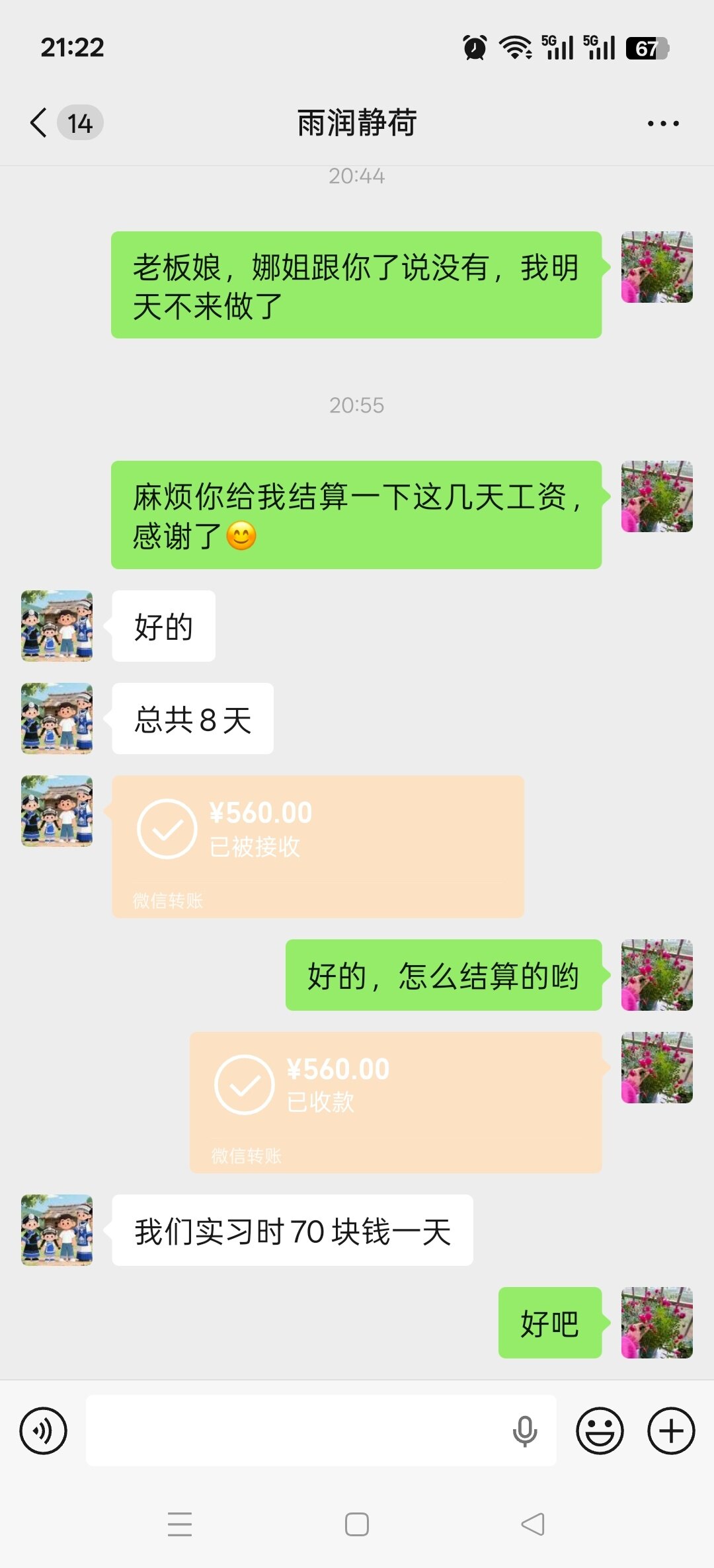The image size is (714, 1568).
Task: Open the ¥560.00 transfer marked 已收款
Action: 395,1102
